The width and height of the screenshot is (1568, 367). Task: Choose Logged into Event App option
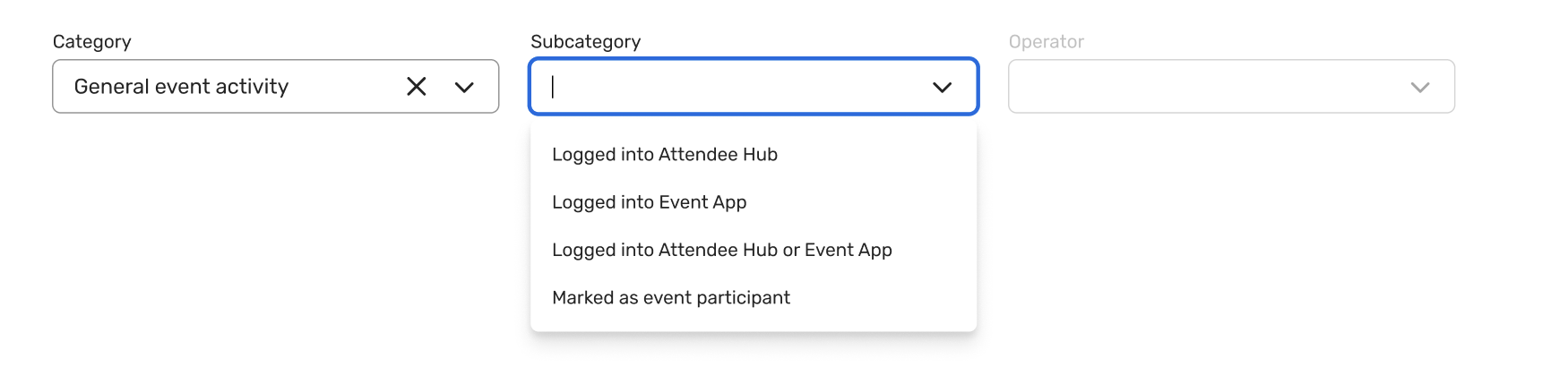coord(649,202)
